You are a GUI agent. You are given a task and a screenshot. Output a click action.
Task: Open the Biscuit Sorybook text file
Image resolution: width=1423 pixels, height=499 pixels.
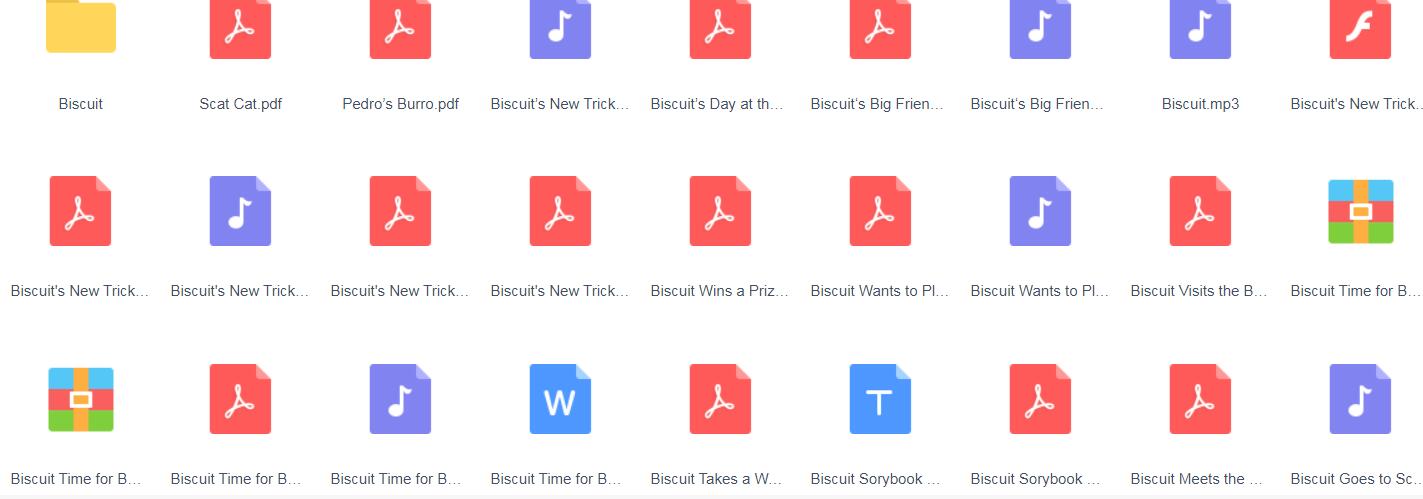pyautogui.click(x=880, y=399)
